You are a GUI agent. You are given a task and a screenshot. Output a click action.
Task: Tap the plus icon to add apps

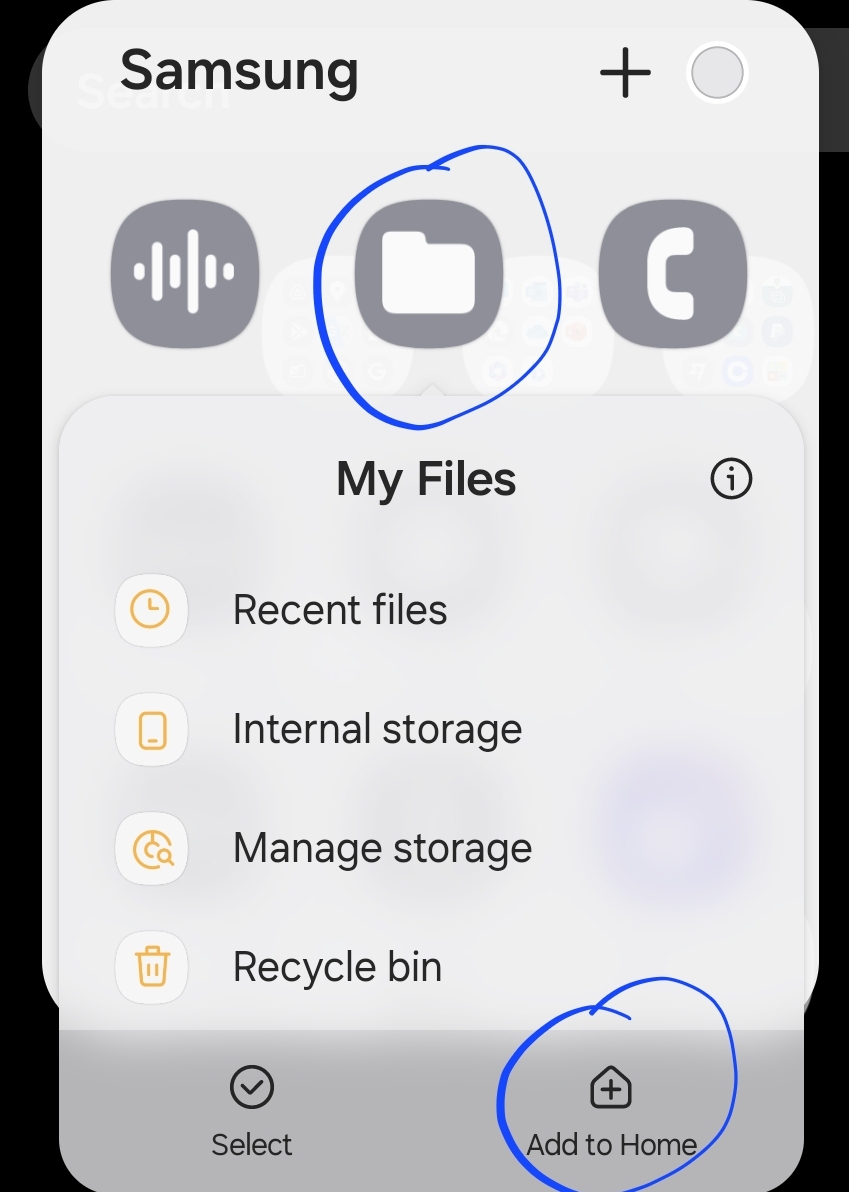click(624, 72)
